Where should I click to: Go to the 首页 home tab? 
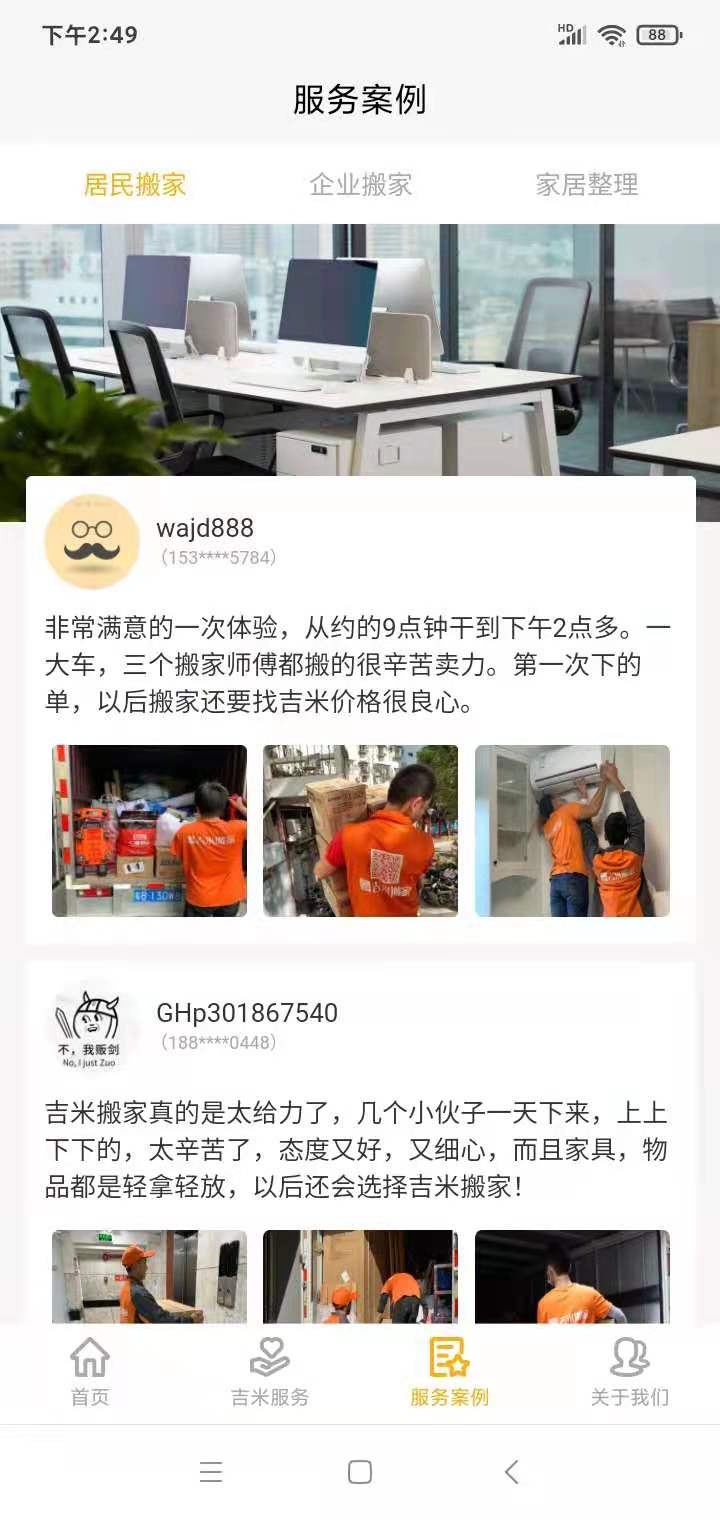click(90, 1372)
